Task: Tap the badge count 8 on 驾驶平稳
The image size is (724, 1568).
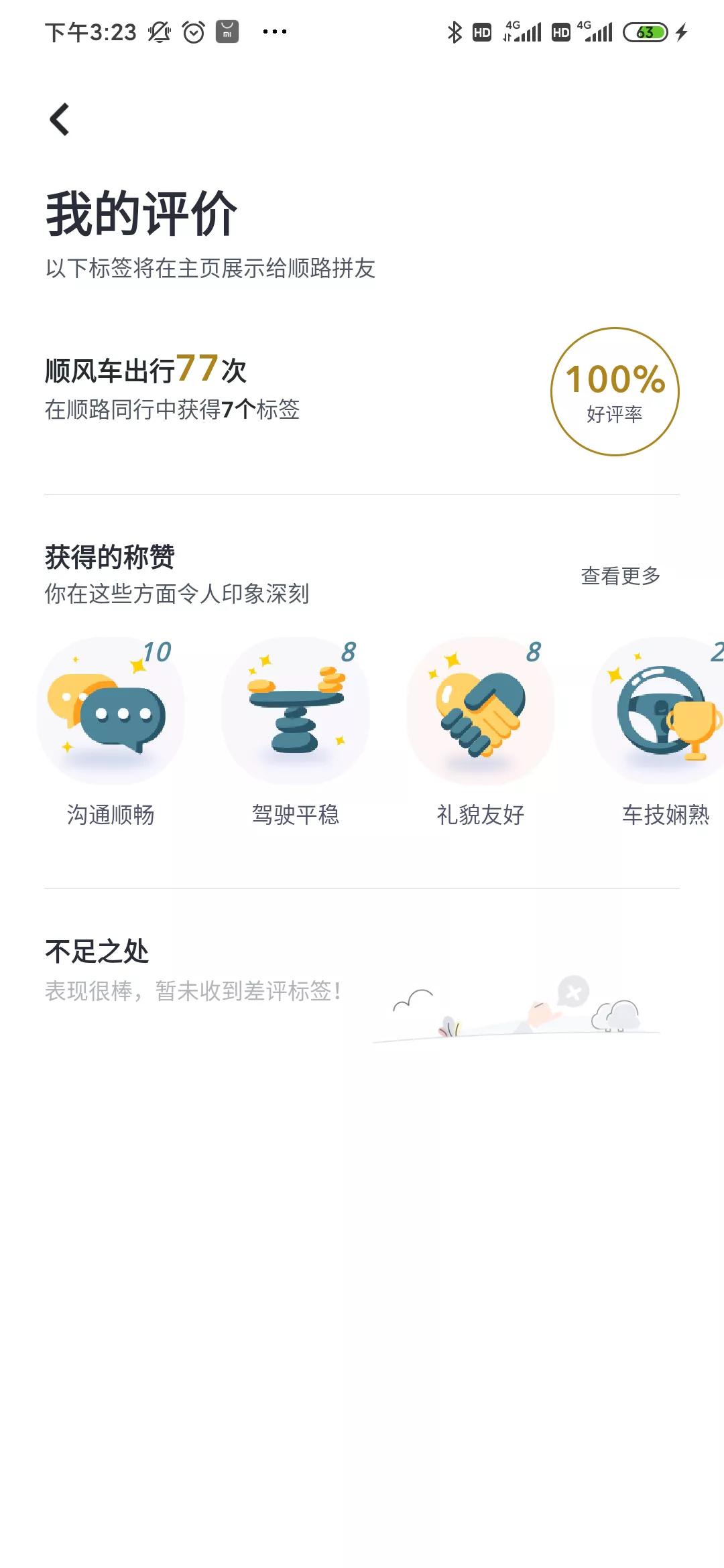Action: 347,651
